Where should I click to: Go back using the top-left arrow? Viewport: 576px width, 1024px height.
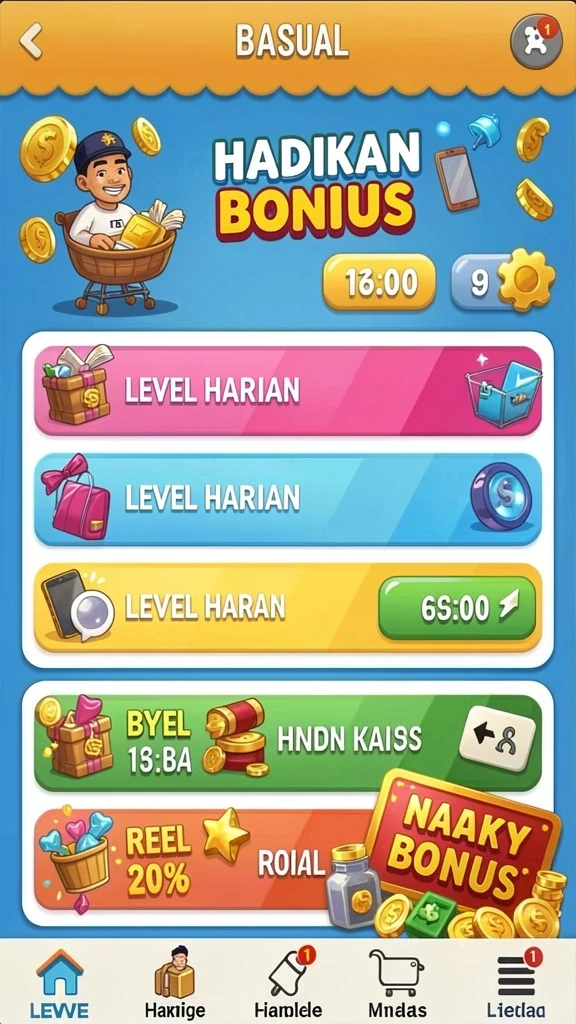(x=31, y=42)
